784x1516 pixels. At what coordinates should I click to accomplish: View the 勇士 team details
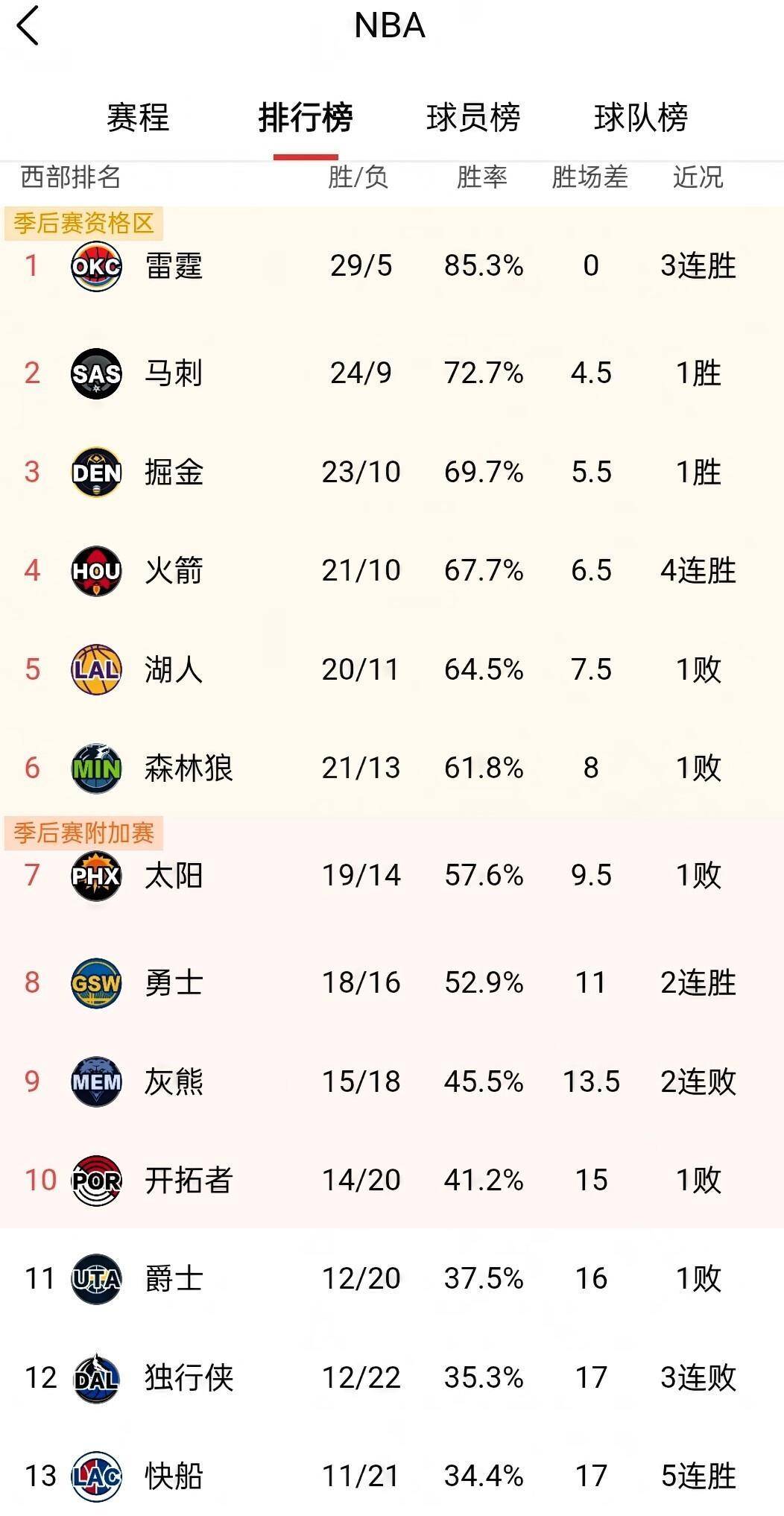174,983
